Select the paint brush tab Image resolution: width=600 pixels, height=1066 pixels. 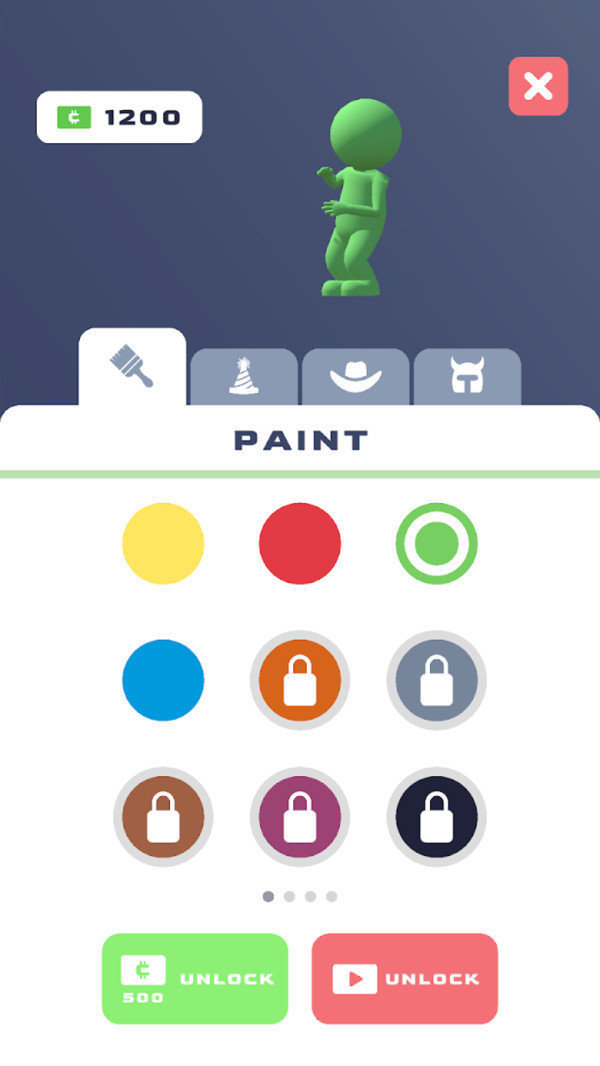pyautogui.click(x=132, y=367)
